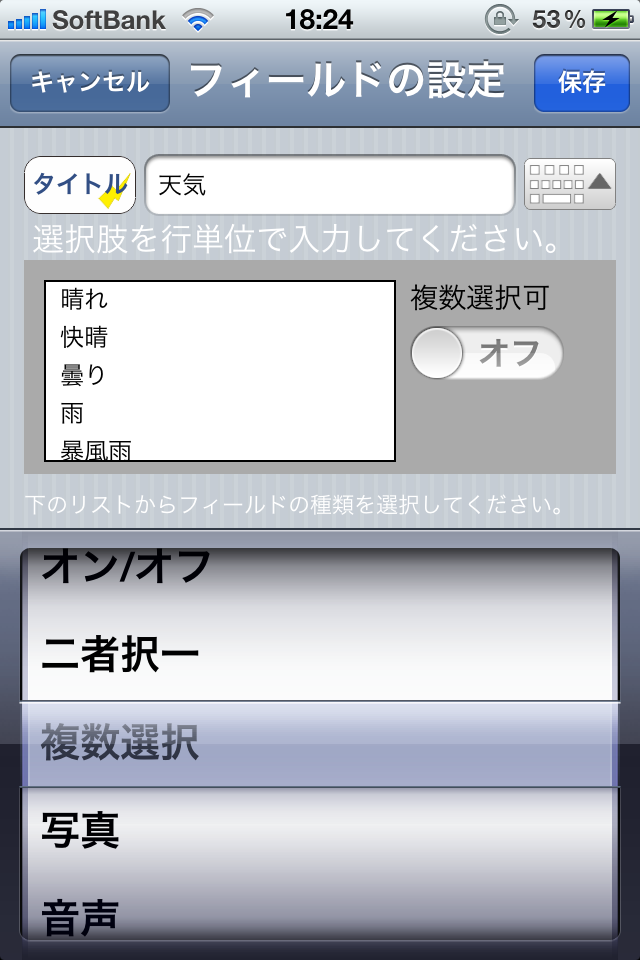
Task: Toggle the 複数選択可 switch on
Action: 487,353
